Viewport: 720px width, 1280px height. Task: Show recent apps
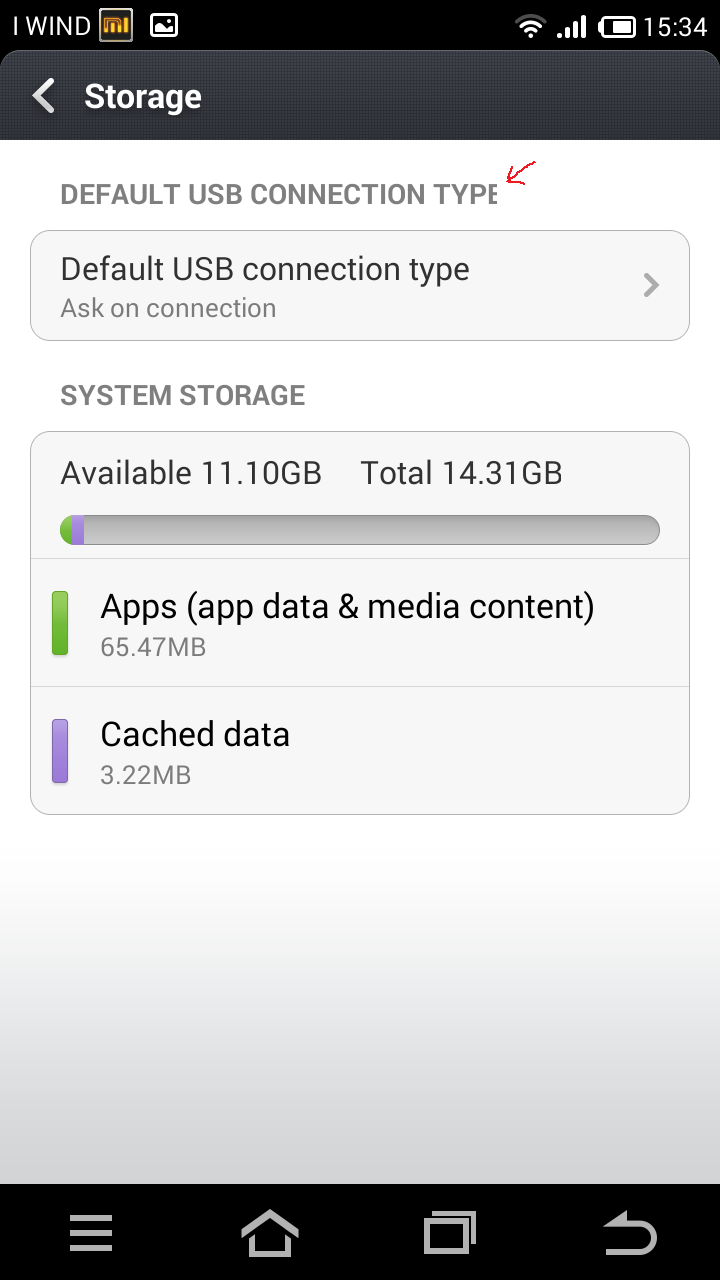450,1232
